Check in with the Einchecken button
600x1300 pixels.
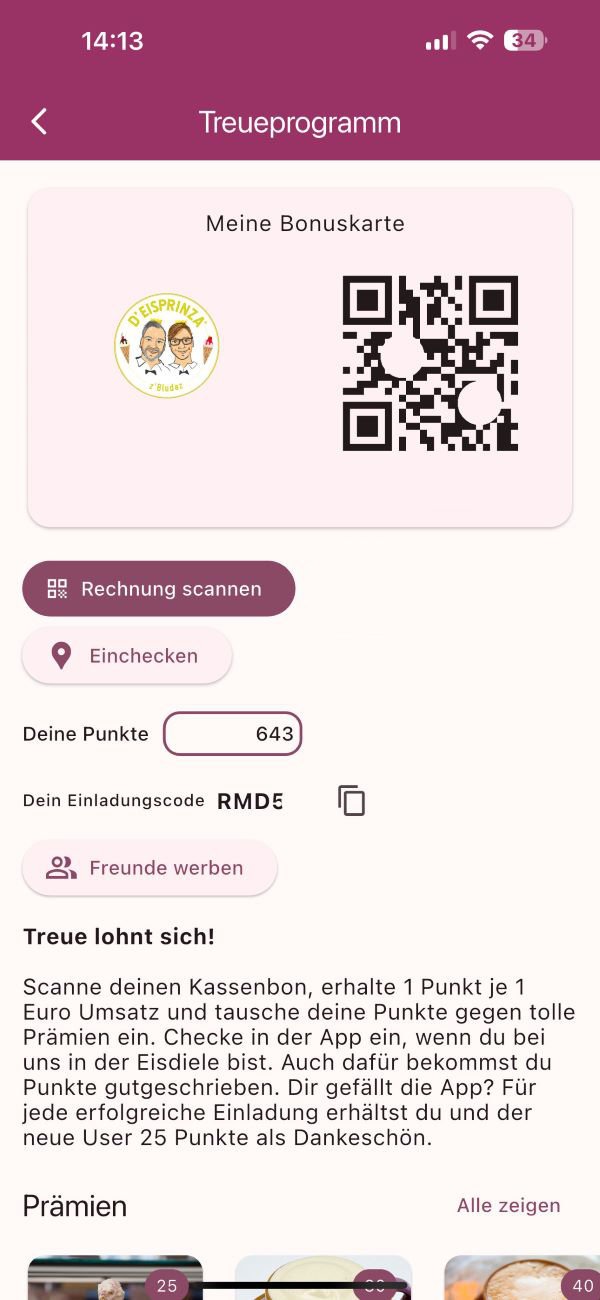(x=127, y=656)
